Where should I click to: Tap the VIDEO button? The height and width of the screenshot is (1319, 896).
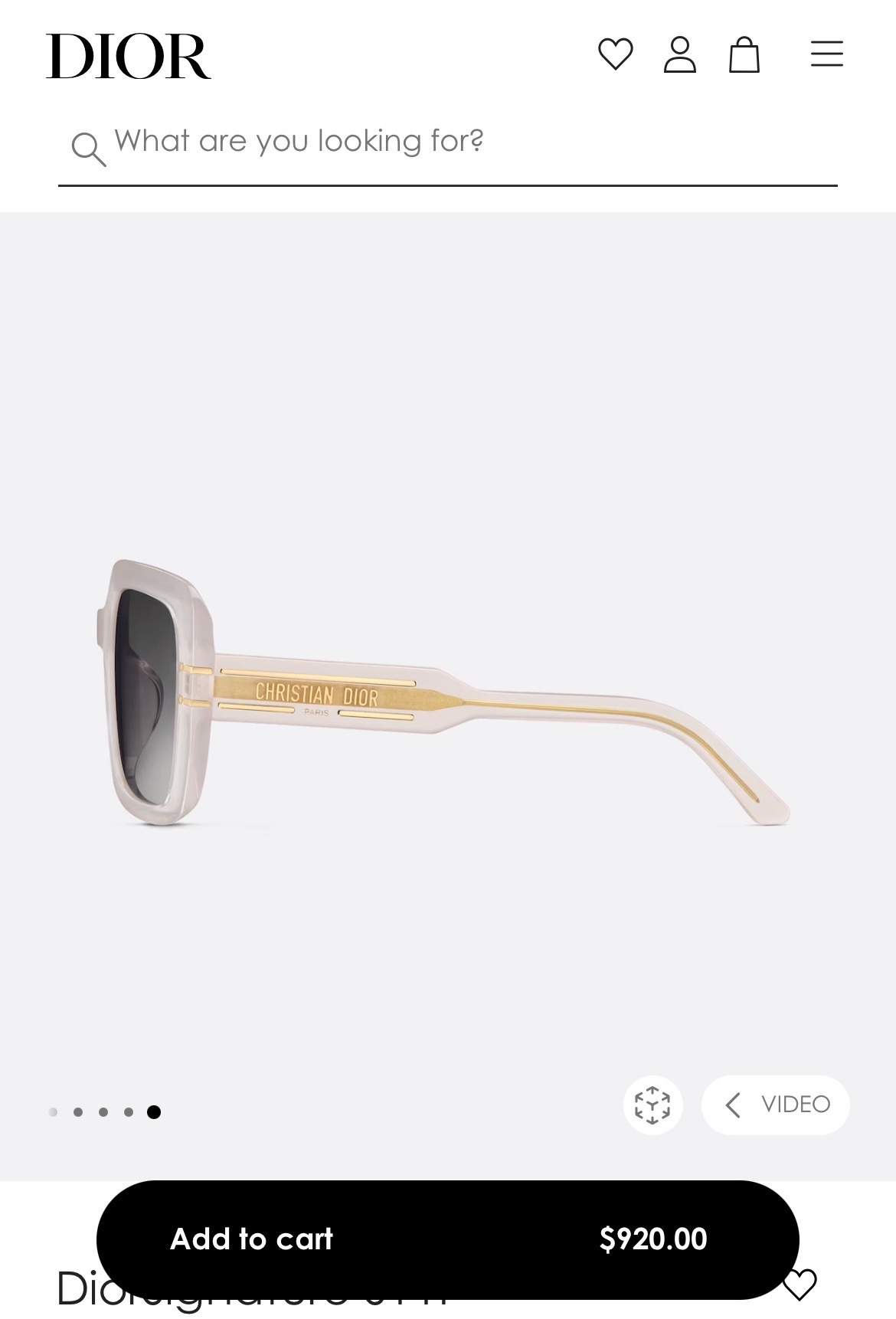coord(776,1105)
